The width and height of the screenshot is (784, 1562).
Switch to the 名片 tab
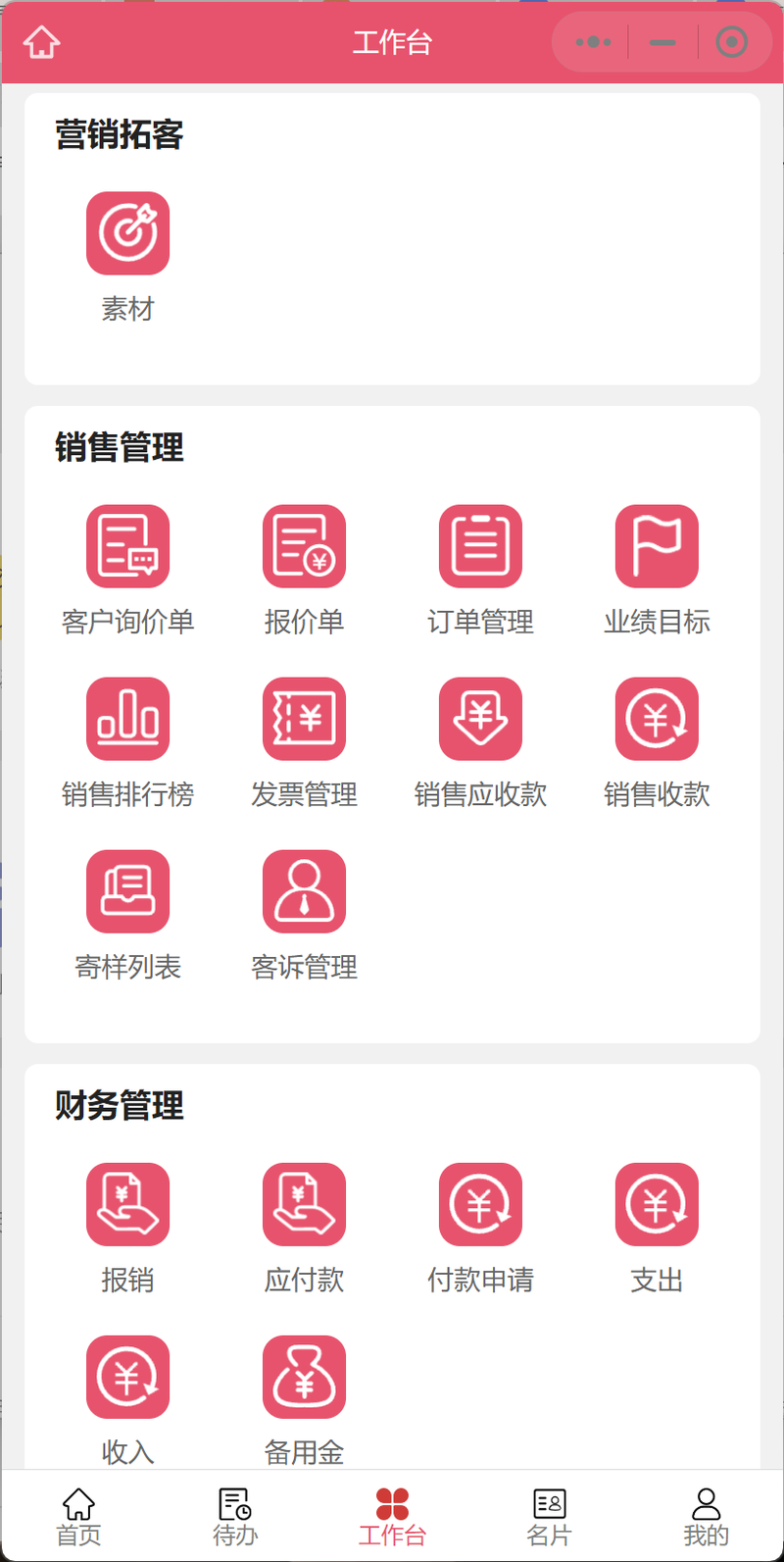pos(549,1516)
